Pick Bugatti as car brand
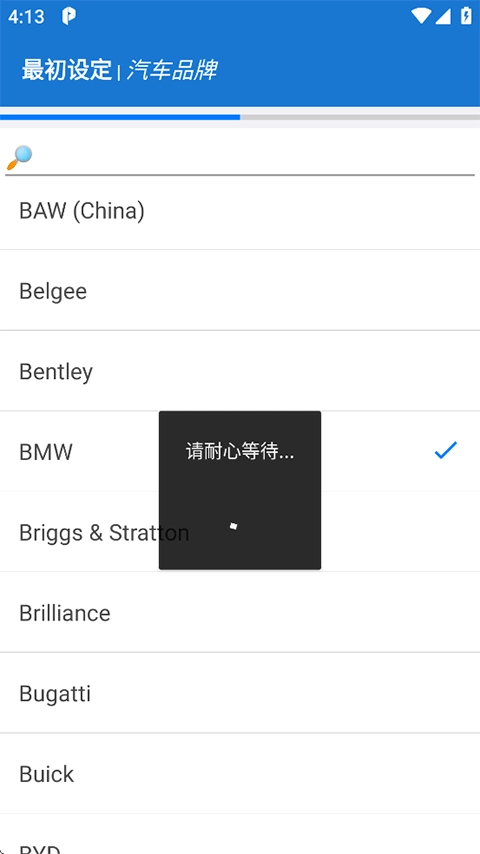The width and height of the screenshot is (480, 854). [240, 693]
